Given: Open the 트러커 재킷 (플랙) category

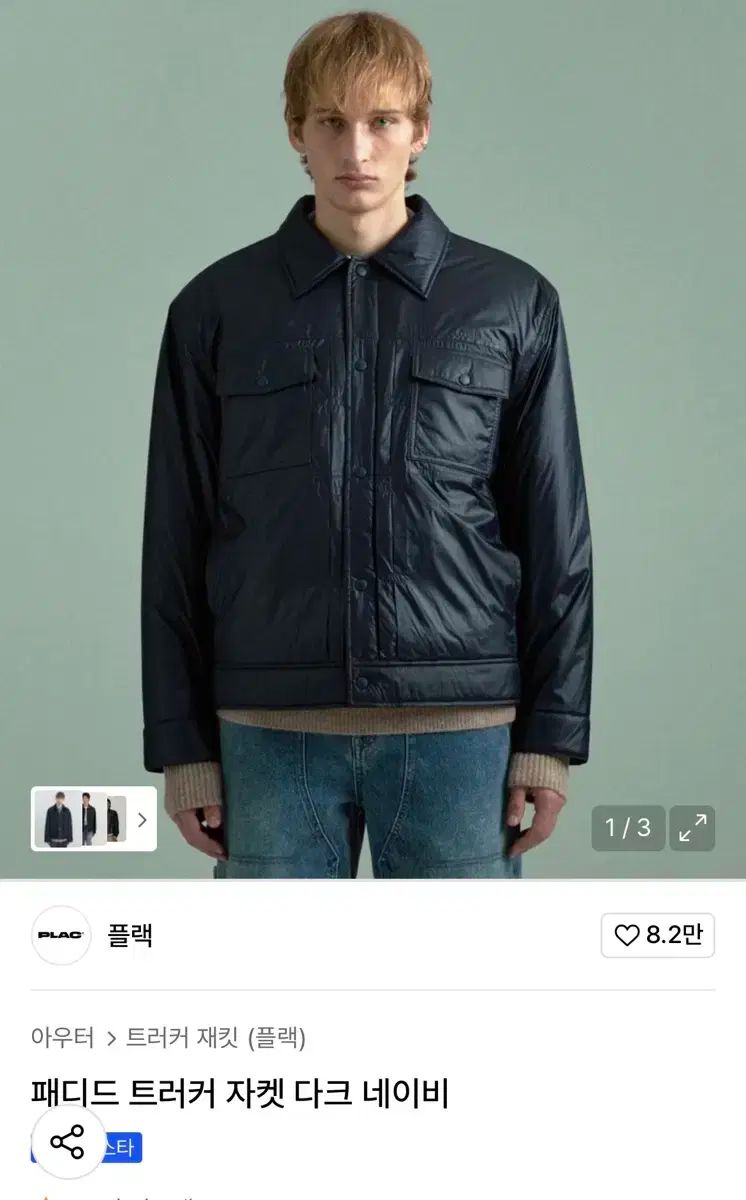Looking at the screenshot, I should pos(215,1038).
